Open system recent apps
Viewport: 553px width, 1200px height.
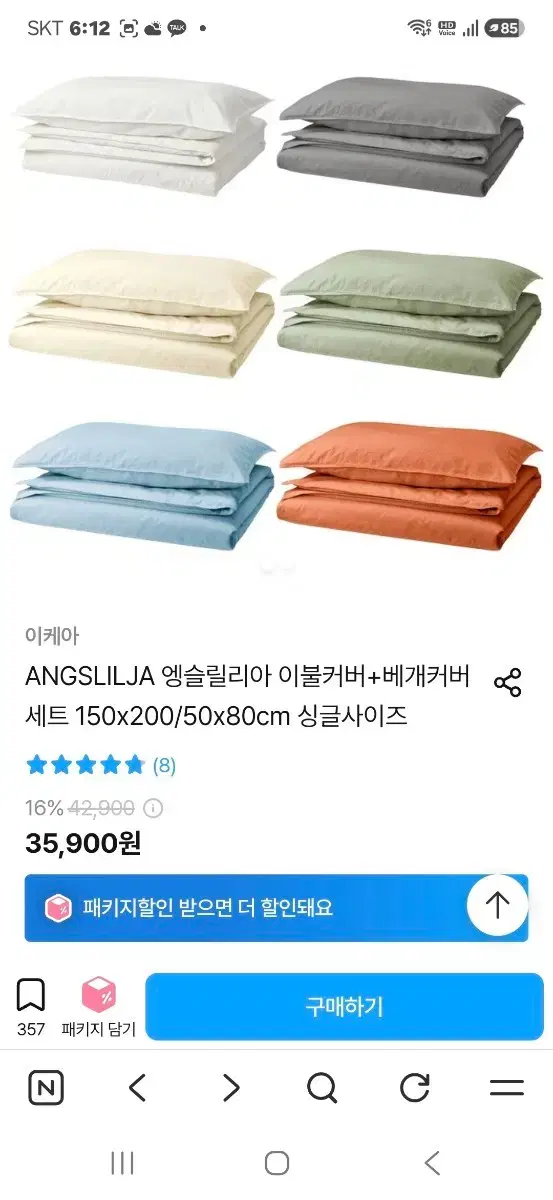click(x=122, y=1163)
